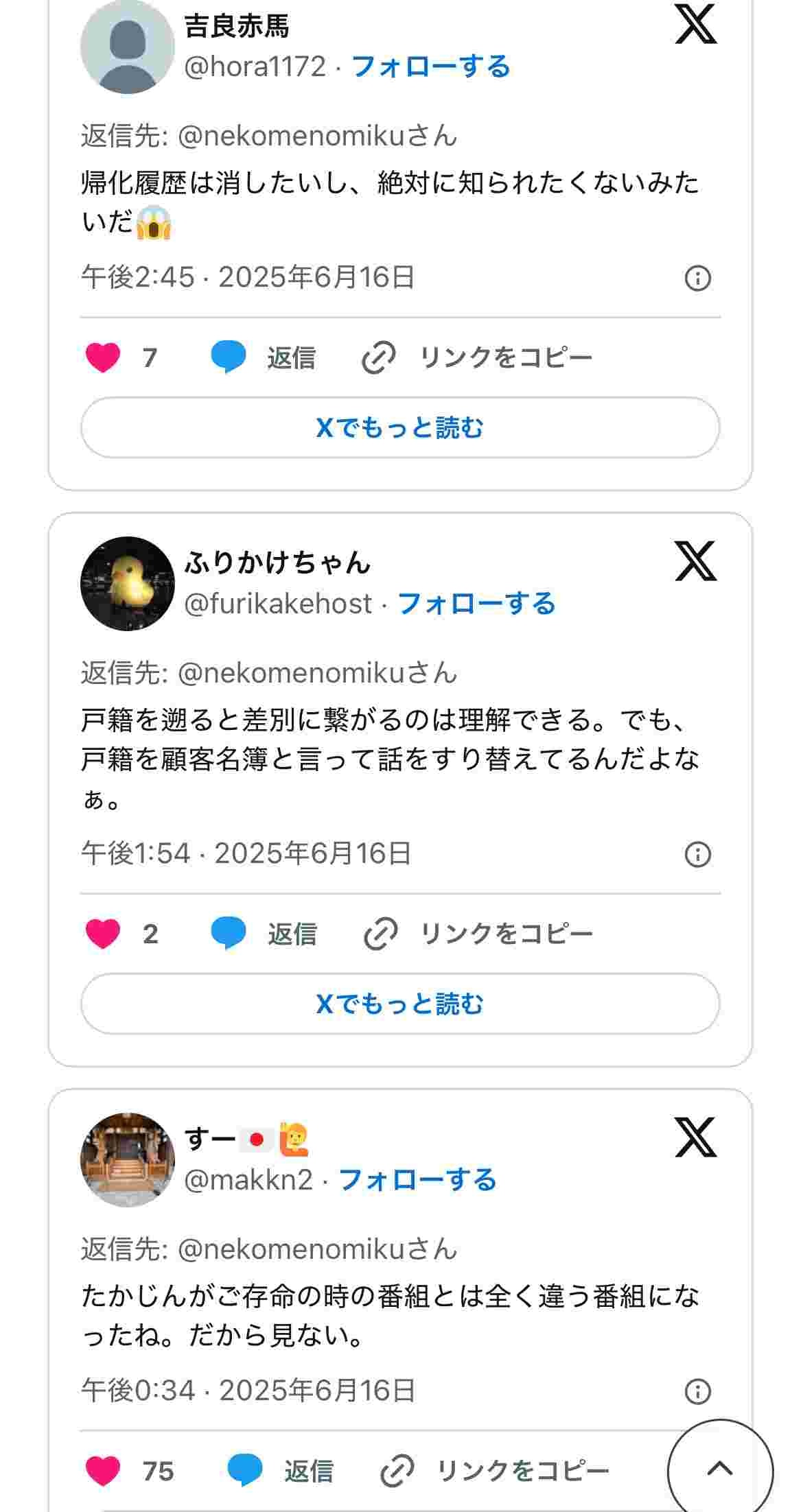Viewport: 803px width, 1512px height.
Task: Like the tweet by 吉良赤馬
Action: tap(103, 357)
